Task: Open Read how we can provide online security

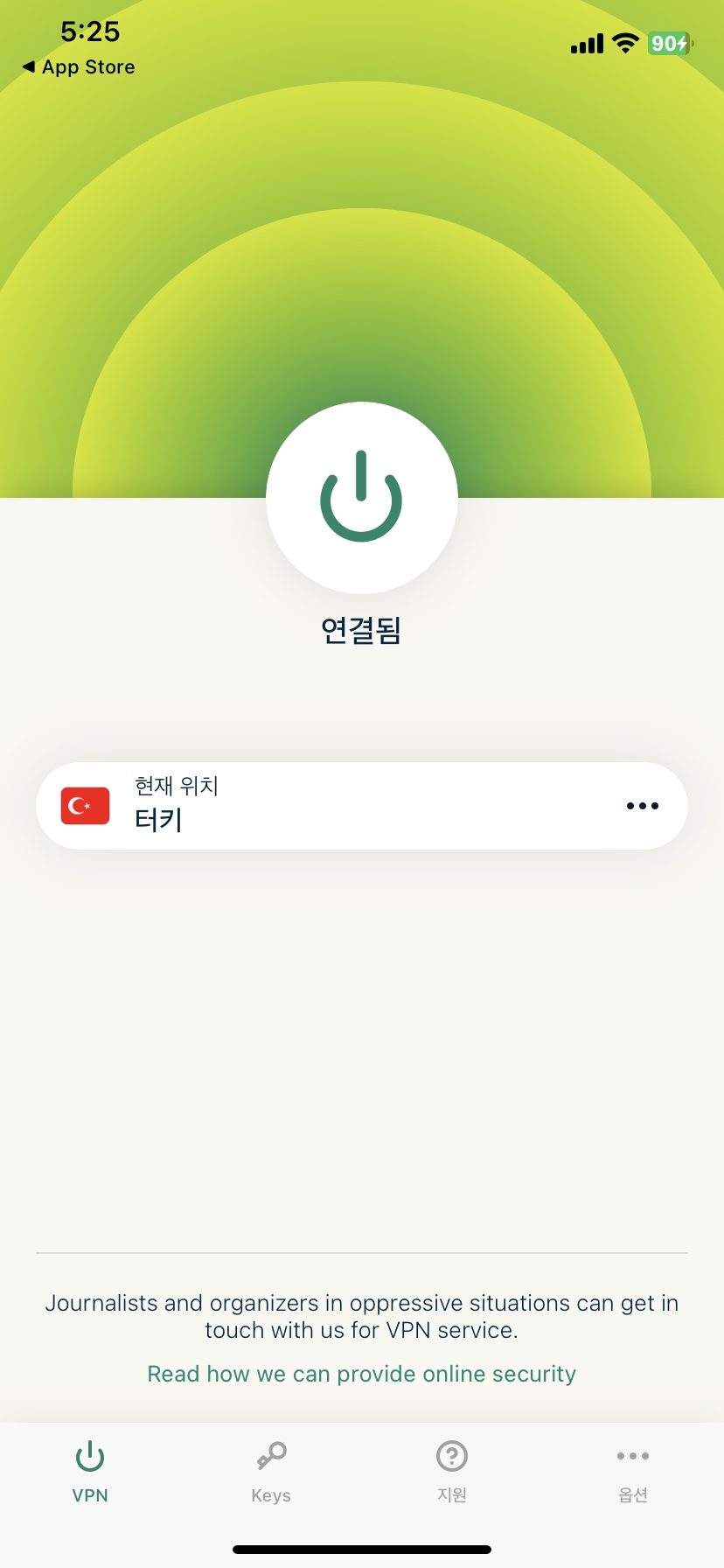Action: pyautogui.click(x=361, y=1374)
